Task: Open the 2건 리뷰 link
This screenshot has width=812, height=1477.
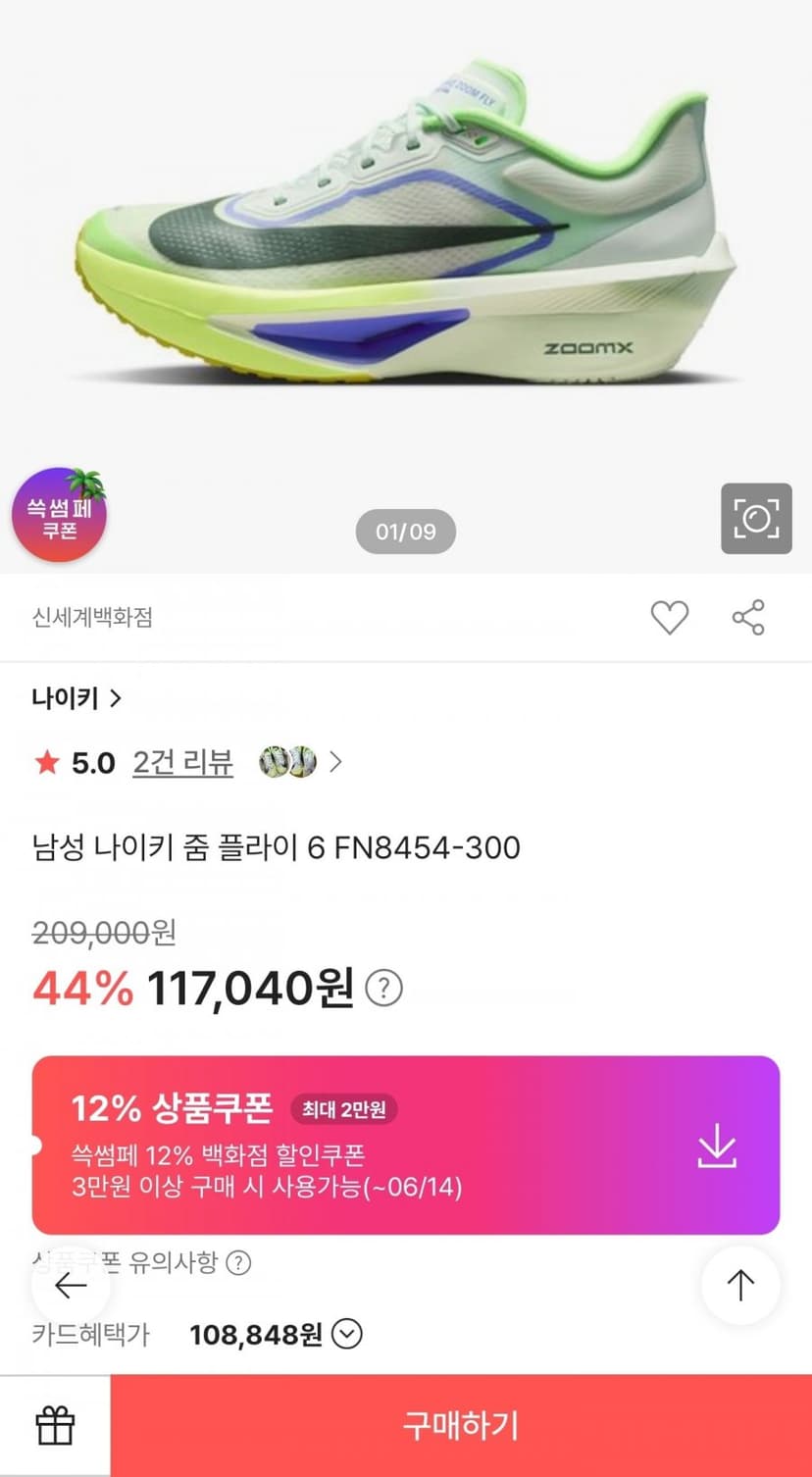Action: [x=182, y=762]
